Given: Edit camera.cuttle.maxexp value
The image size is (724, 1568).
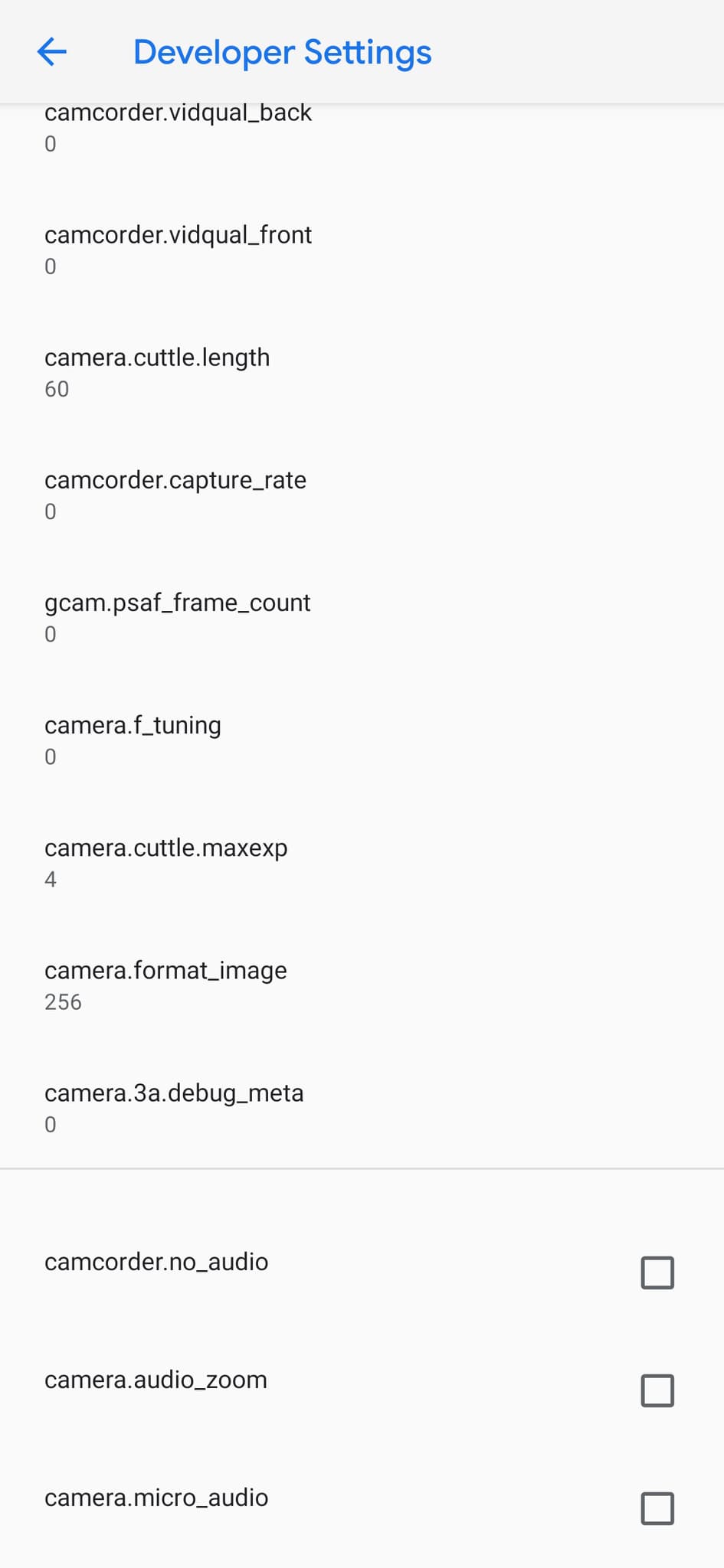Looking at the screenshot, I should (165, 862).
